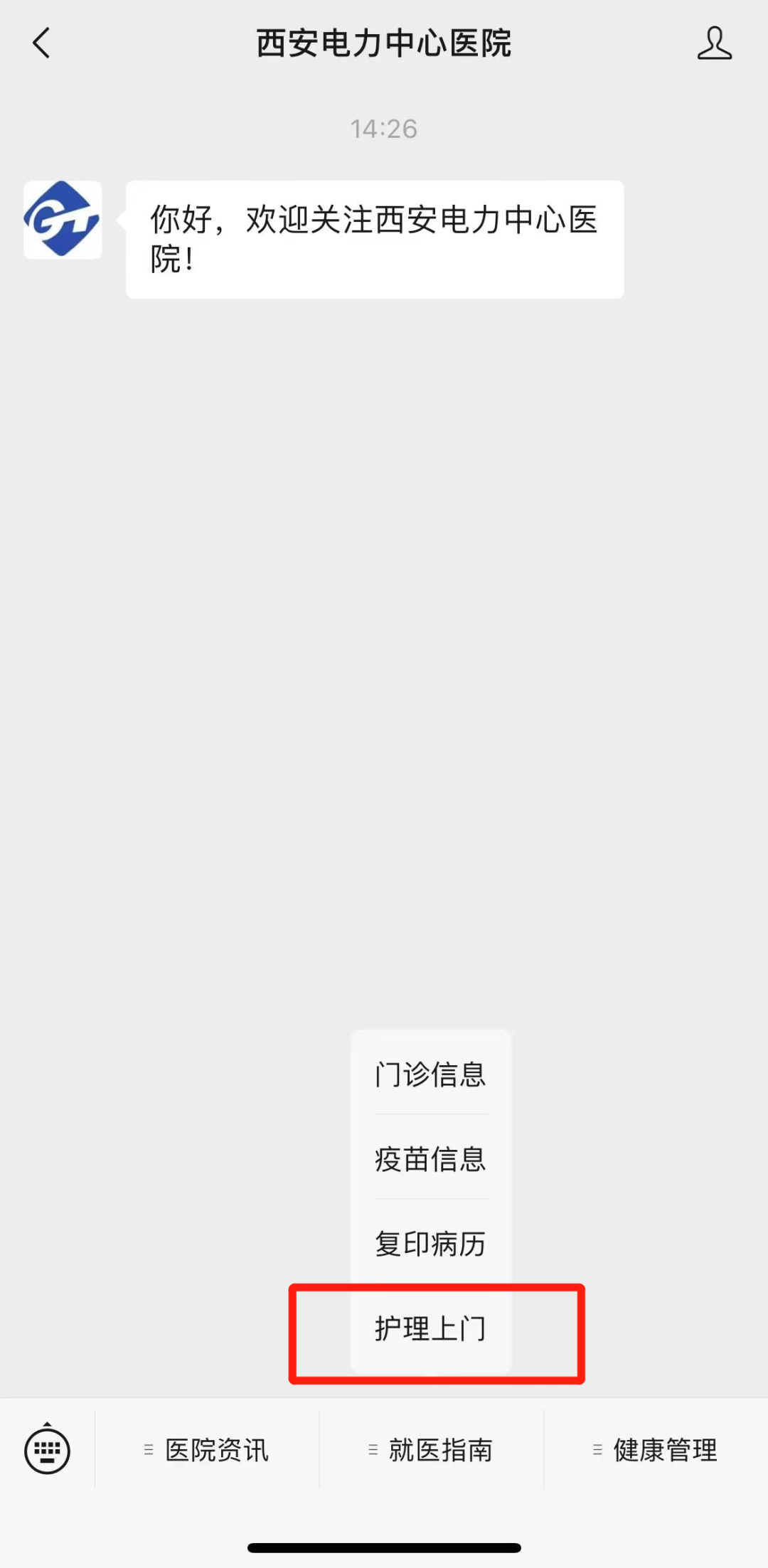Open the 健康管理 menu
768x1568 pixels.
656,1450
